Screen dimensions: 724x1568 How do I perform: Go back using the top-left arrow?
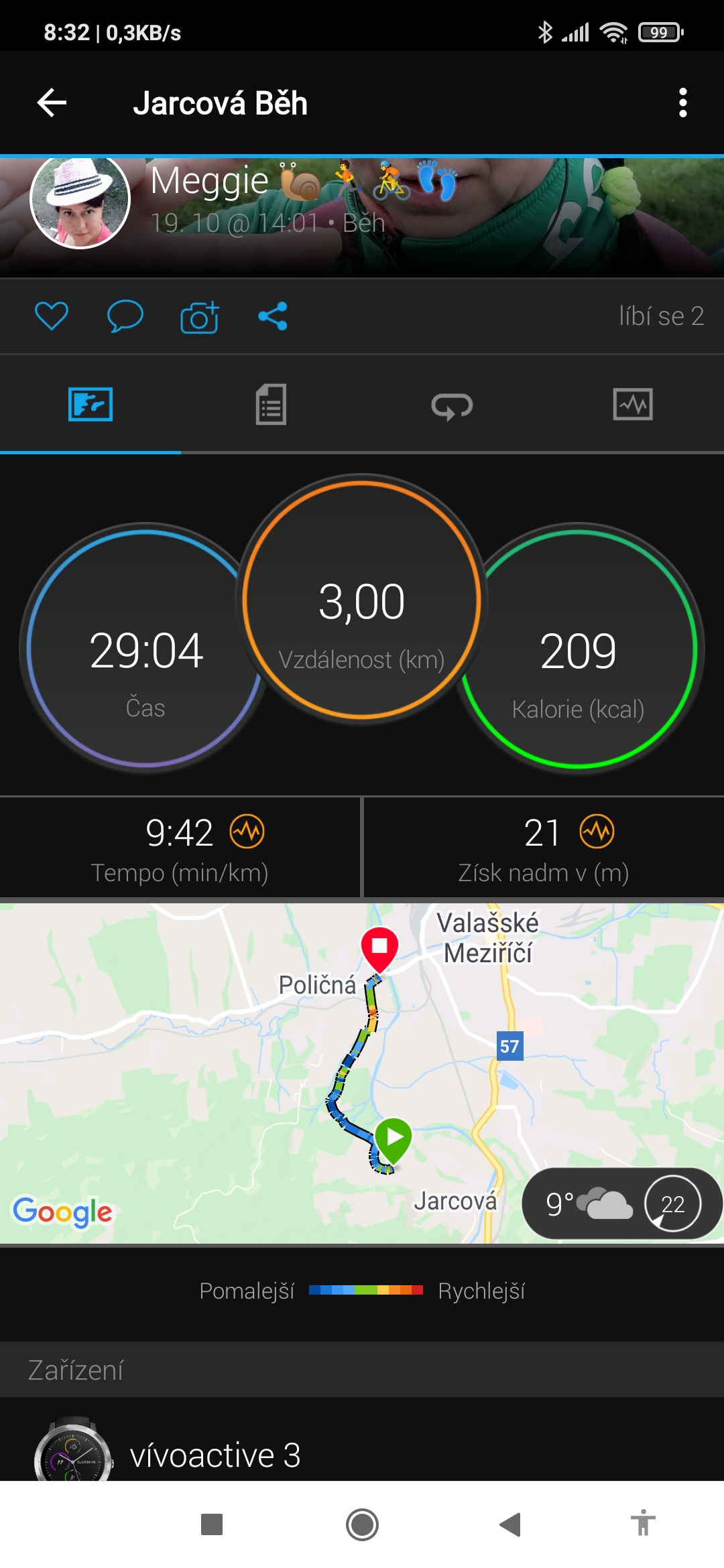(52, 103)
